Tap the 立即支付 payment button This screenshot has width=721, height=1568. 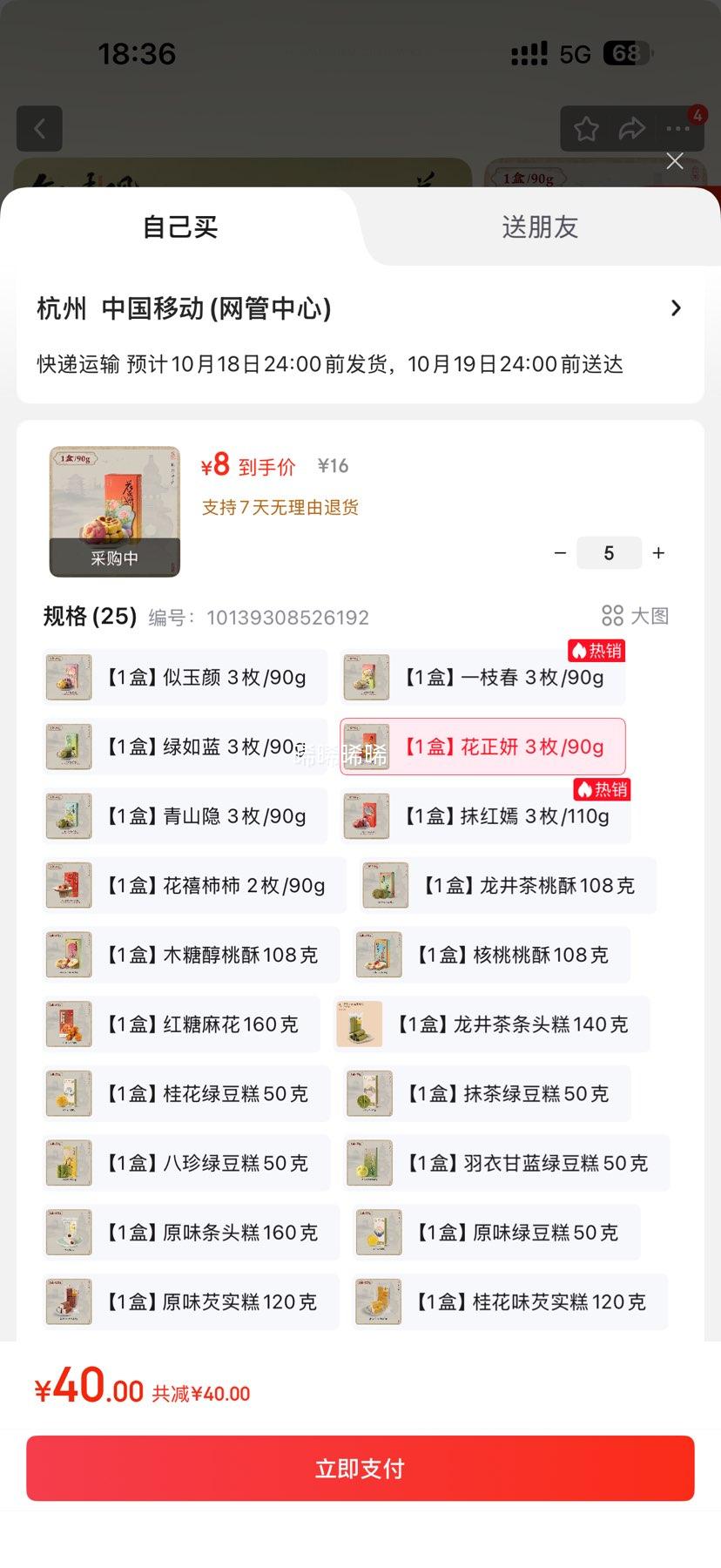360,1468
